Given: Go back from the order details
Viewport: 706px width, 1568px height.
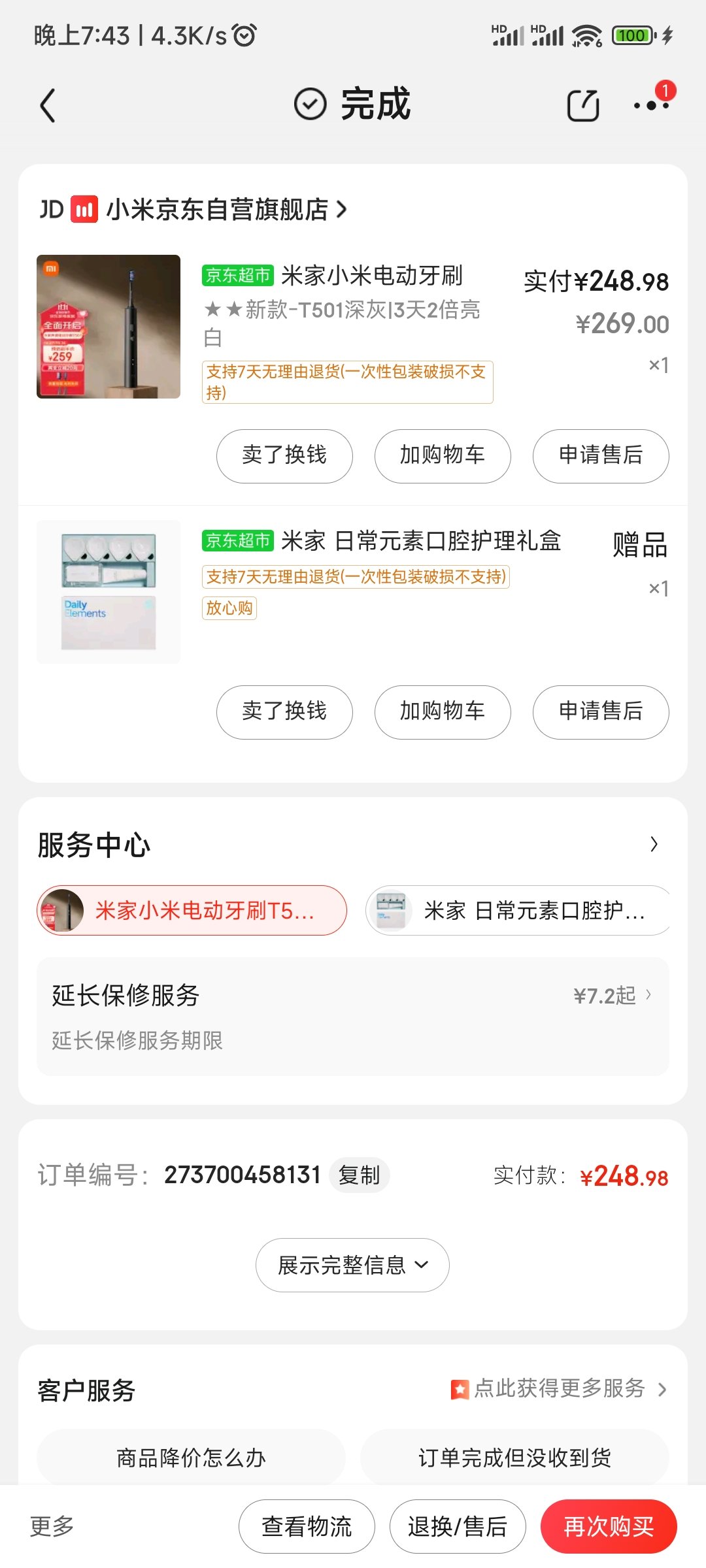Looking at the screenshot, I should pyautogui.click(x=48, y=105).
